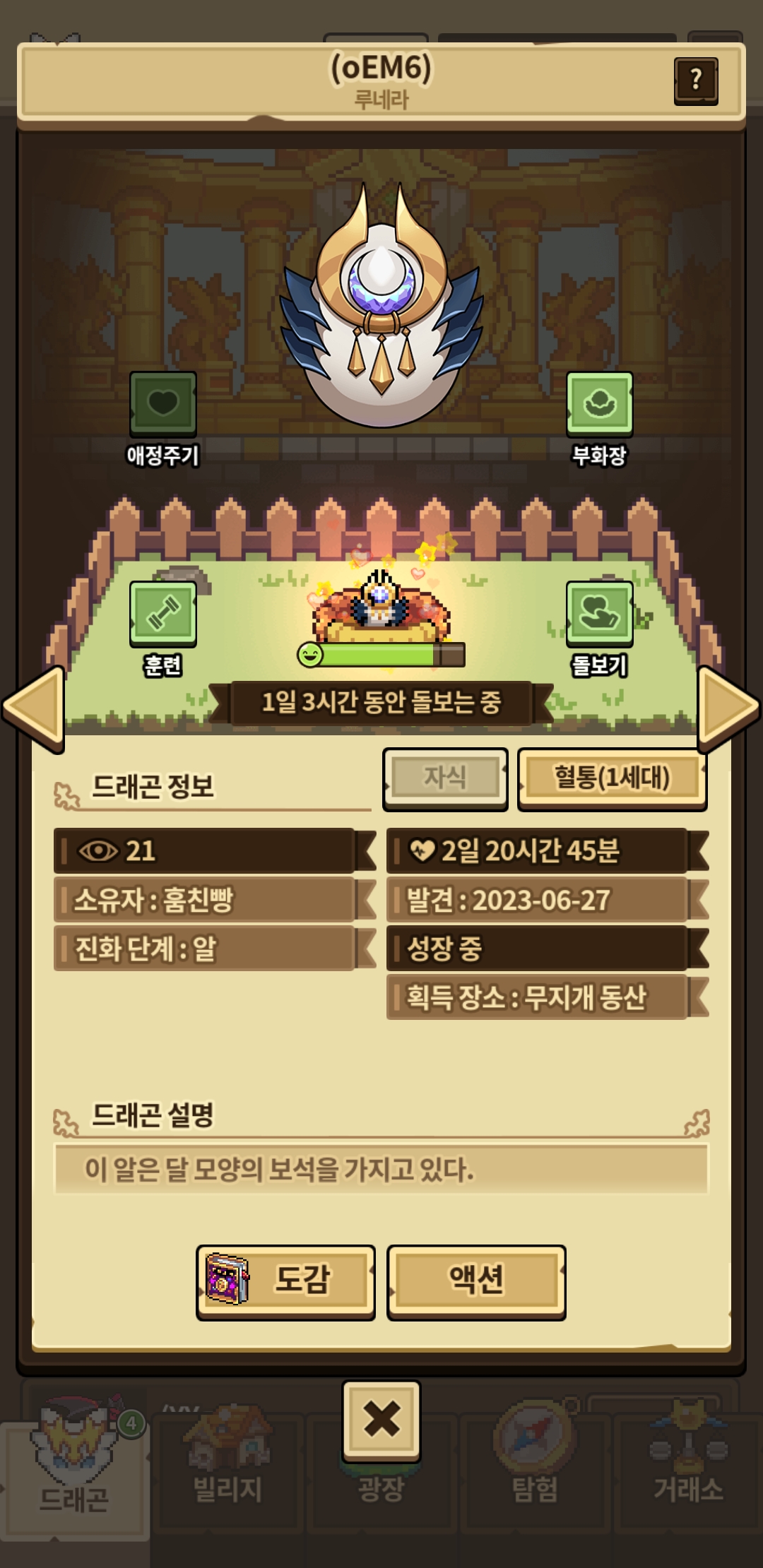Go to the previous dragon with left arrow
The image size is (763, 1568).
[x=34, y=707]
